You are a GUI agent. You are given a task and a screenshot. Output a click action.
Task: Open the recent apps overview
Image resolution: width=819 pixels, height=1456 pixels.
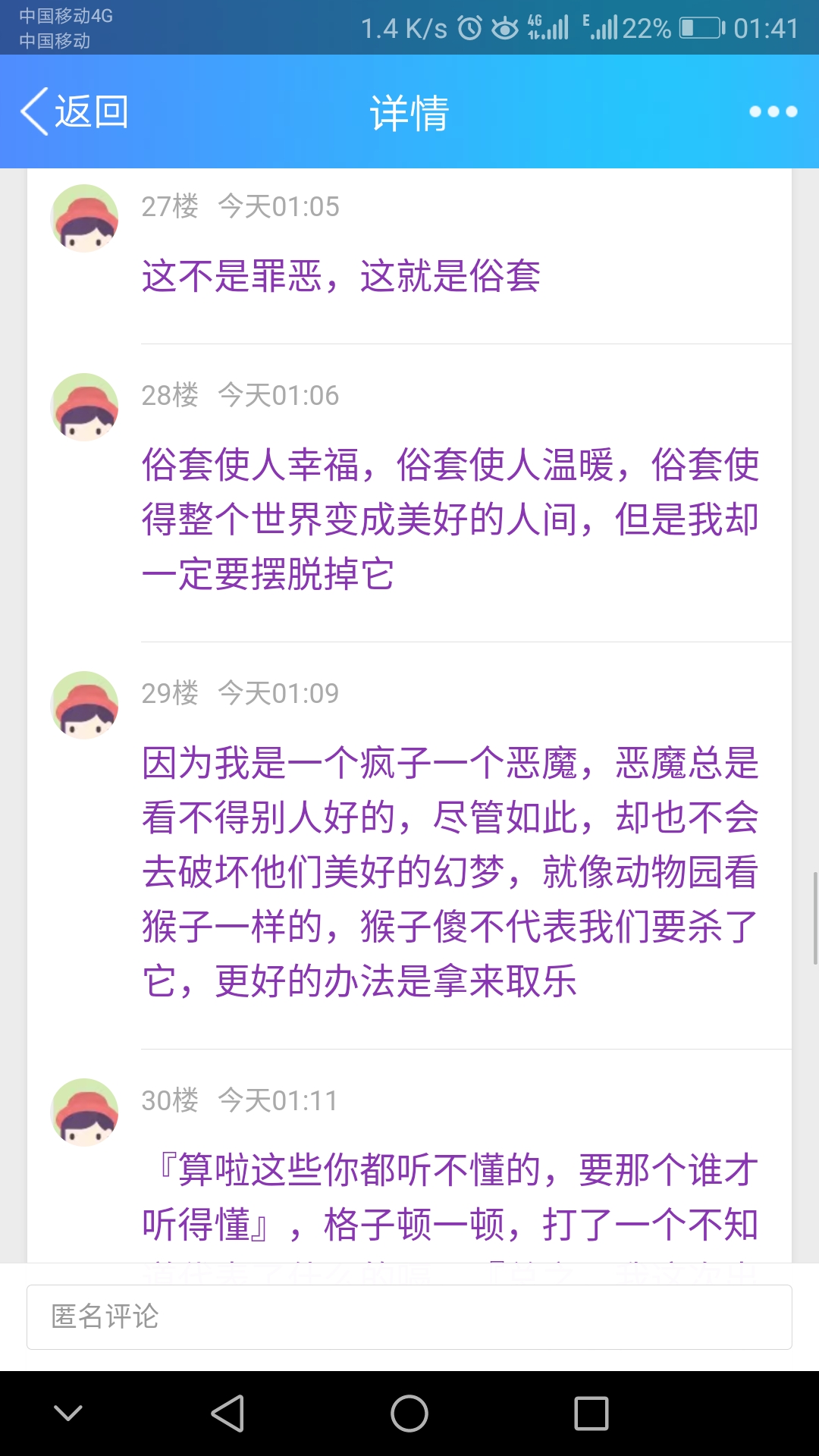[x=591, y=1414]
